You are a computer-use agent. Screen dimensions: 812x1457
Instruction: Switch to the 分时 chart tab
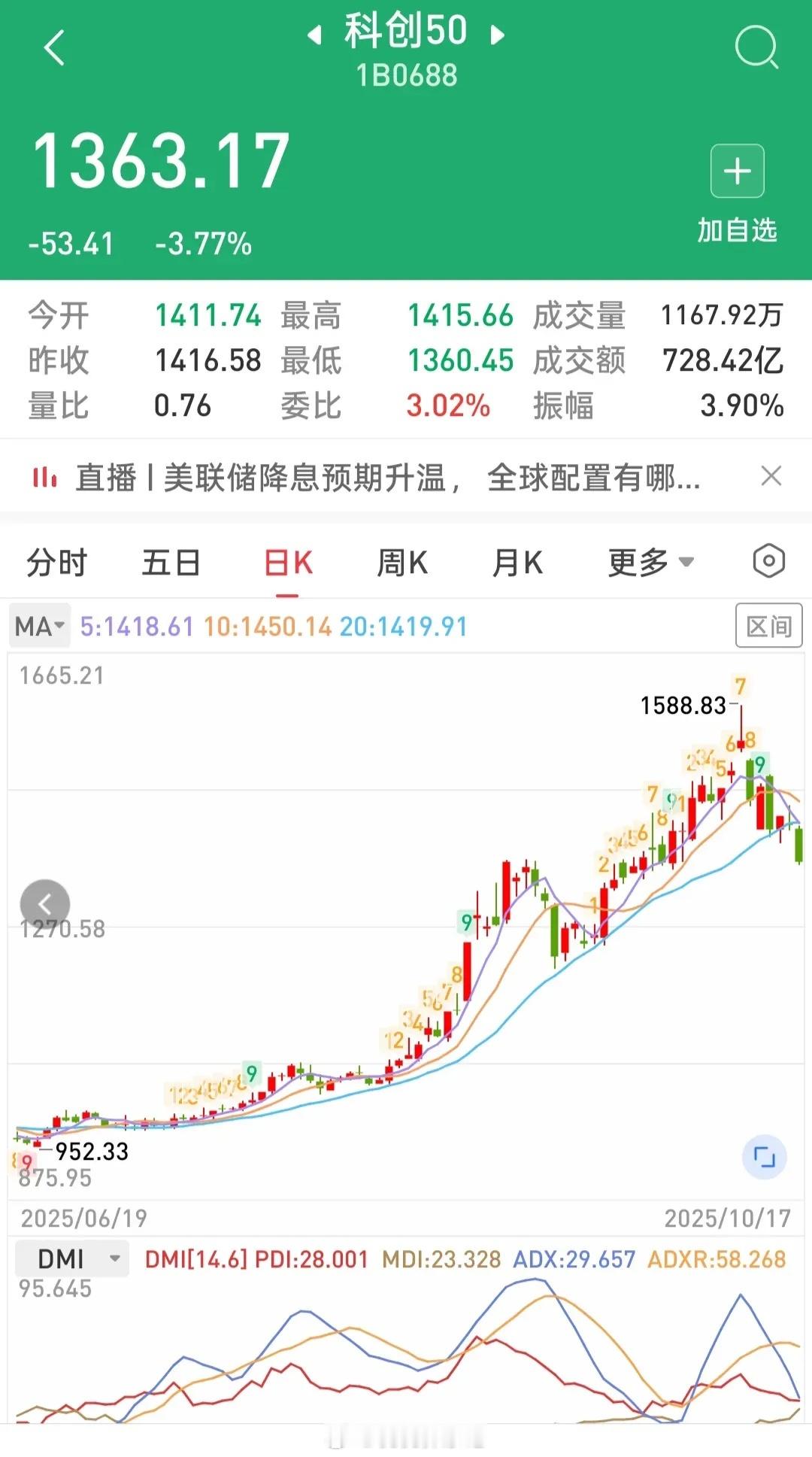click(57, 563)
